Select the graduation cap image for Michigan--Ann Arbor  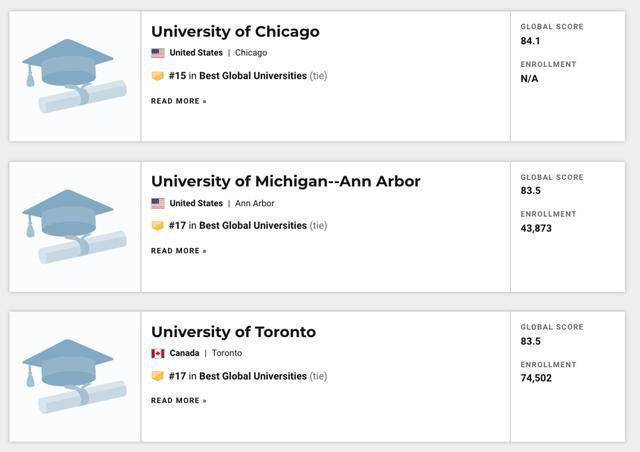(74, 226)
